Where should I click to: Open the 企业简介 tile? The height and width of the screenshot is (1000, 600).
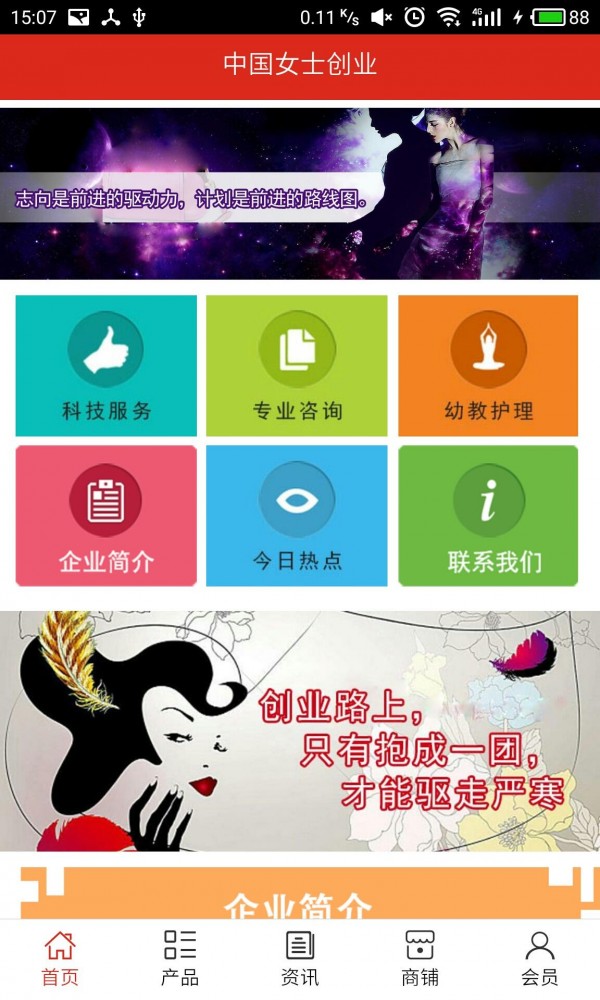106,516
